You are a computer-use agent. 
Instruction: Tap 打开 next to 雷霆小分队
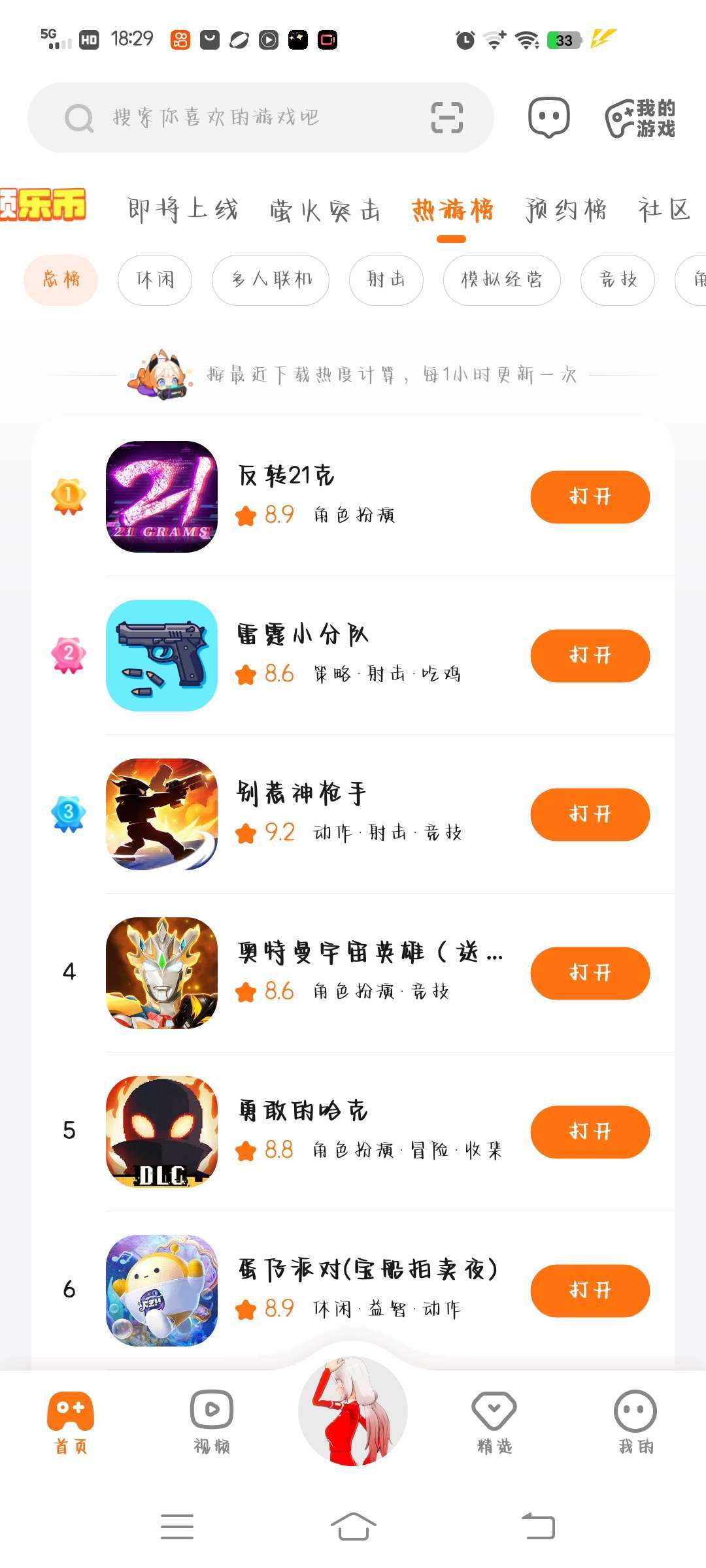[590, 656]
